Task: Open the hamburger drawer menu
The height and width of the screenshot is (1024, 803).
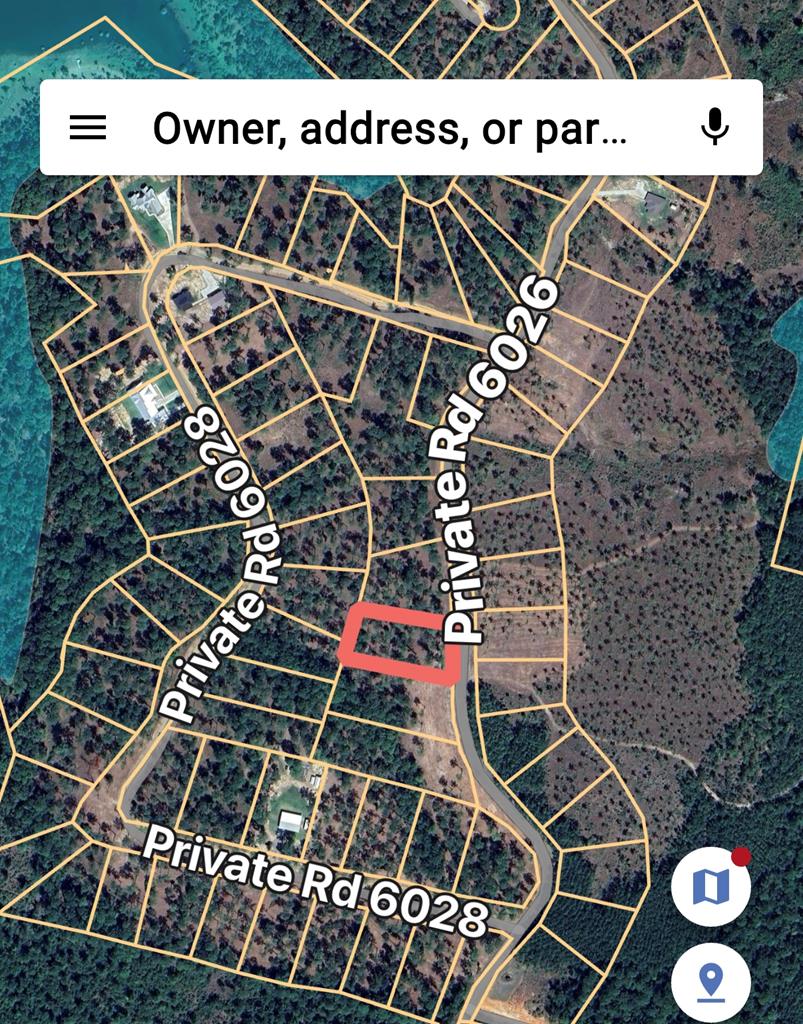Action: coord(88,128)
